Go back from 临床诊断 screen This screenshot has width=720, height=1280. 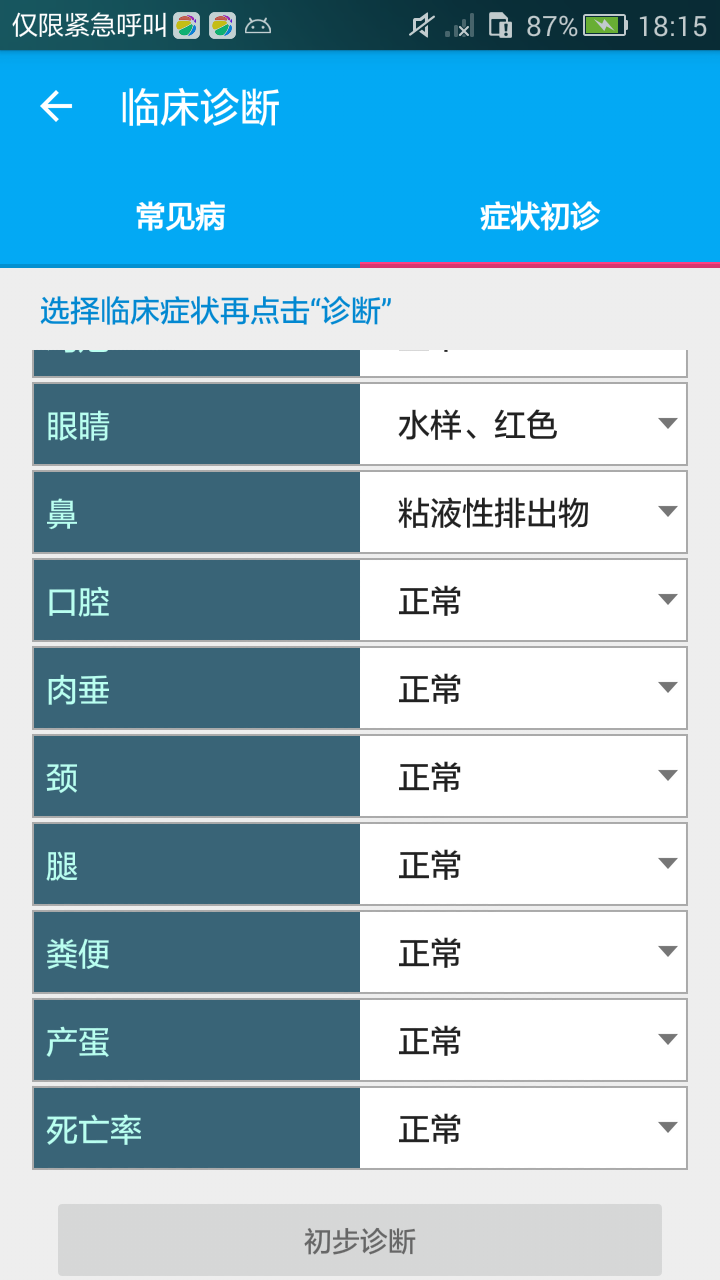(x=56, y=106)
